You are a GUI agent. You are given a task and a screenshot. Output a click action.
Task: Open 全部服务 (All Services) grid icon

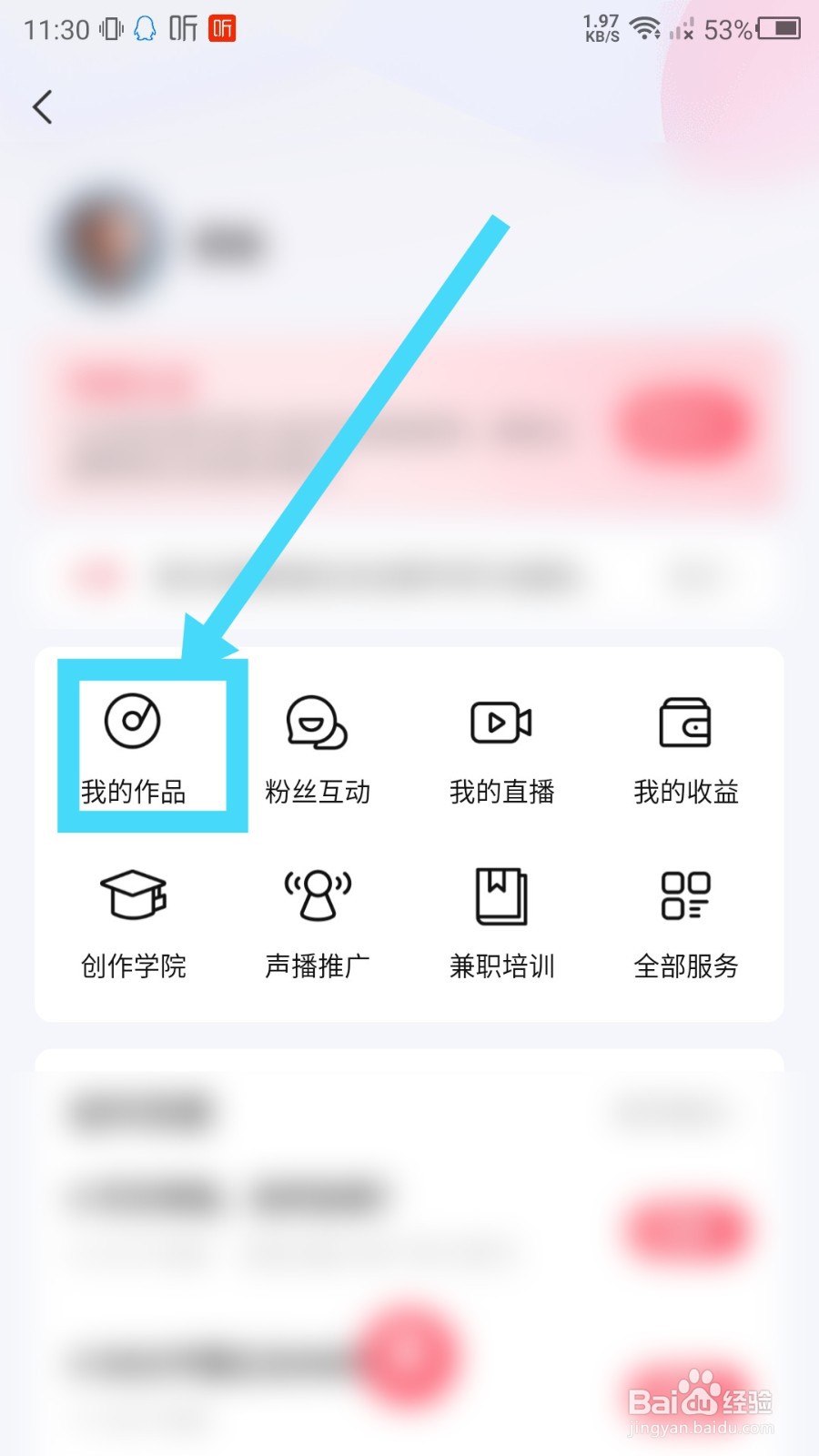[685, 896]
